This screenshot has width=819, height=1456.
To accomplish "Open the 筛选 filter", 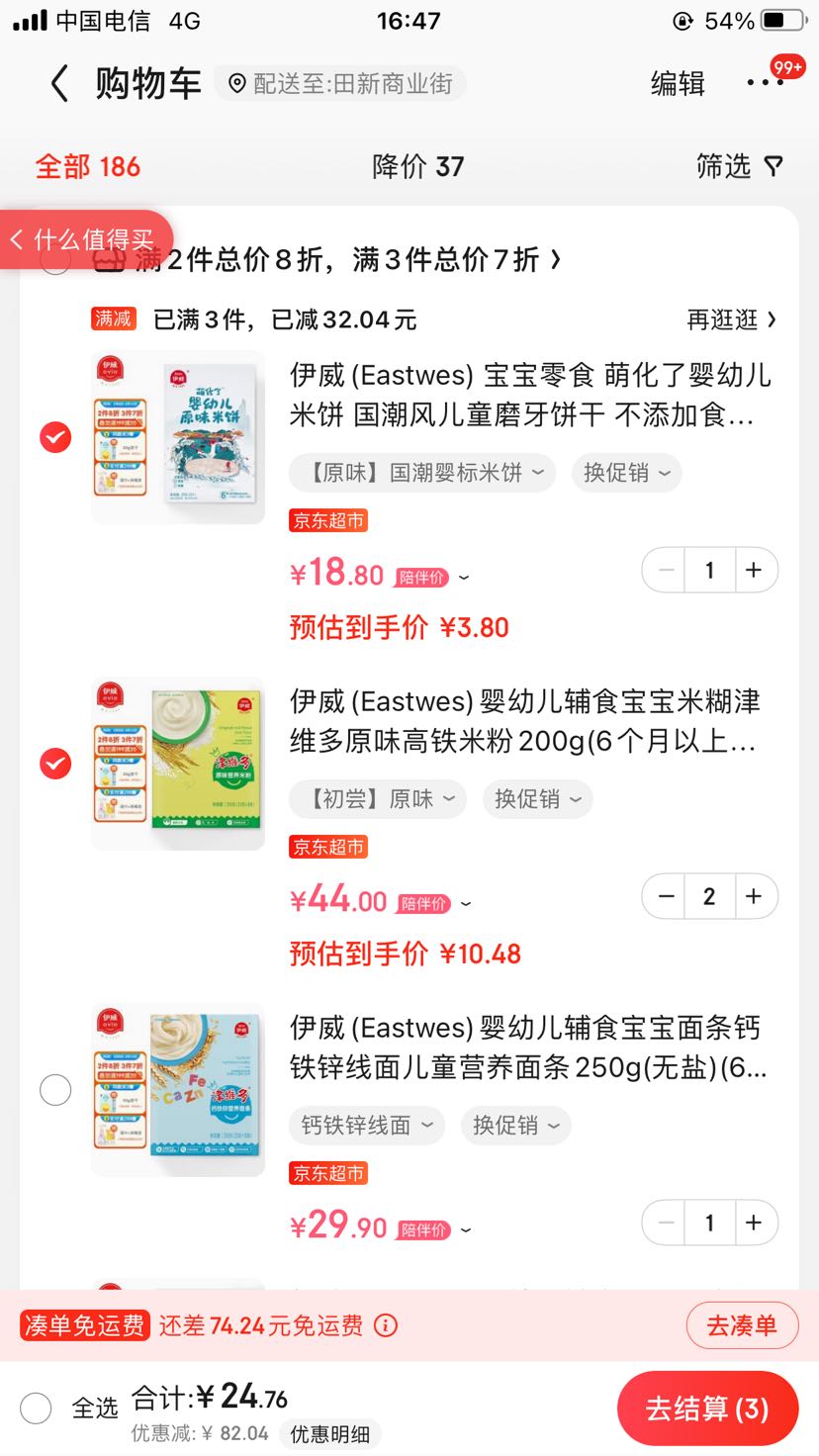I will (x=739, y=166).
